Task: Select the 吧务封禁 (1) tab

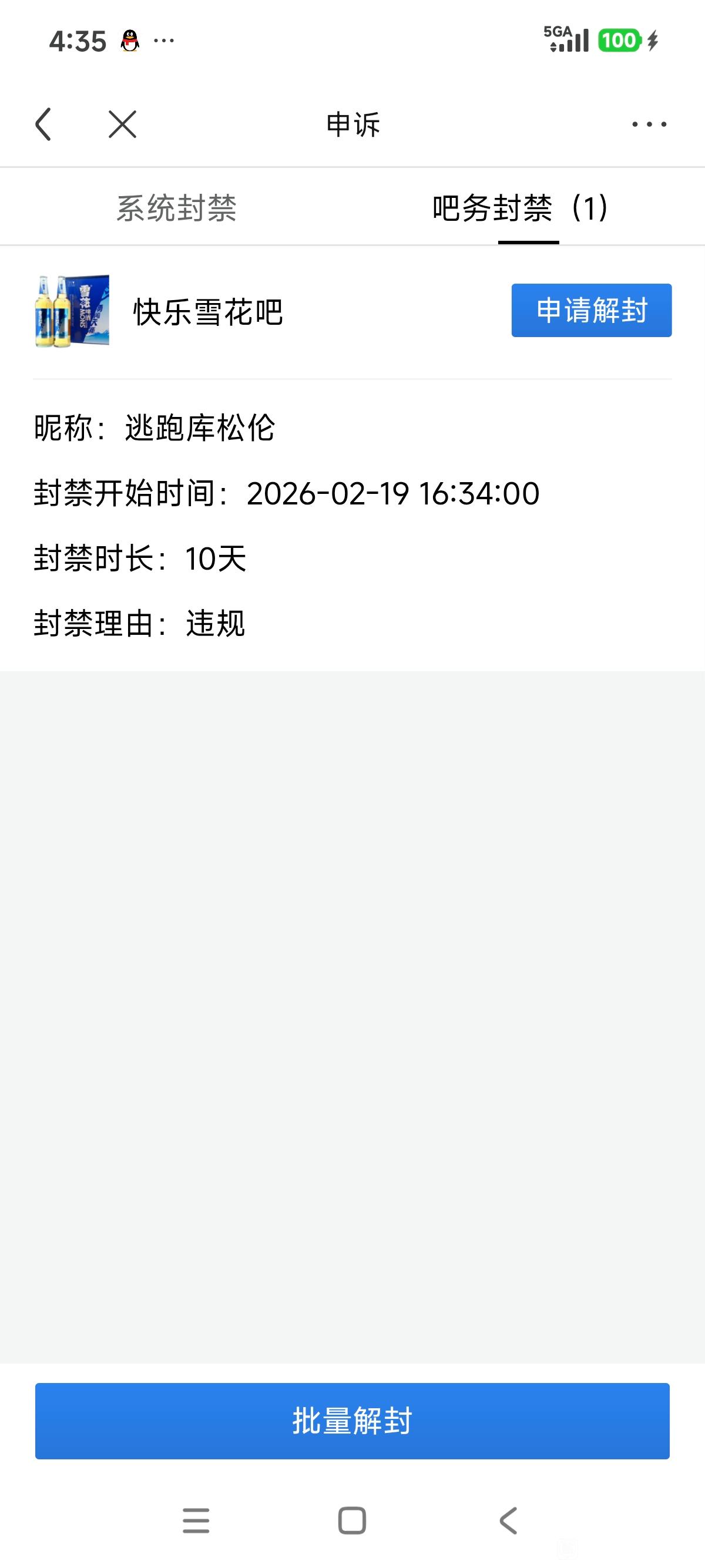Action: click(520, 208)
